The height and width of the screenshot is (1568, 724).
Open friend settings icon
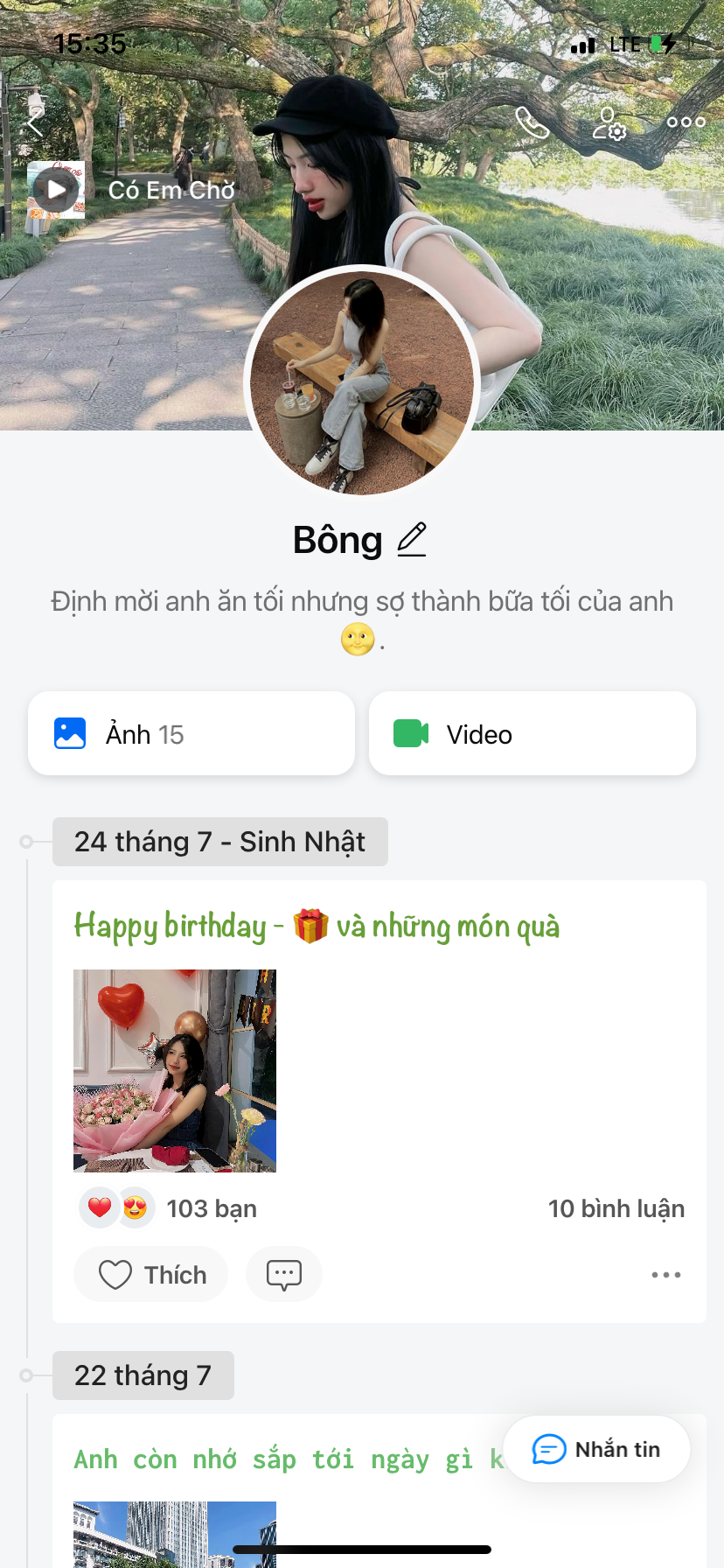(x=609, y=123)
